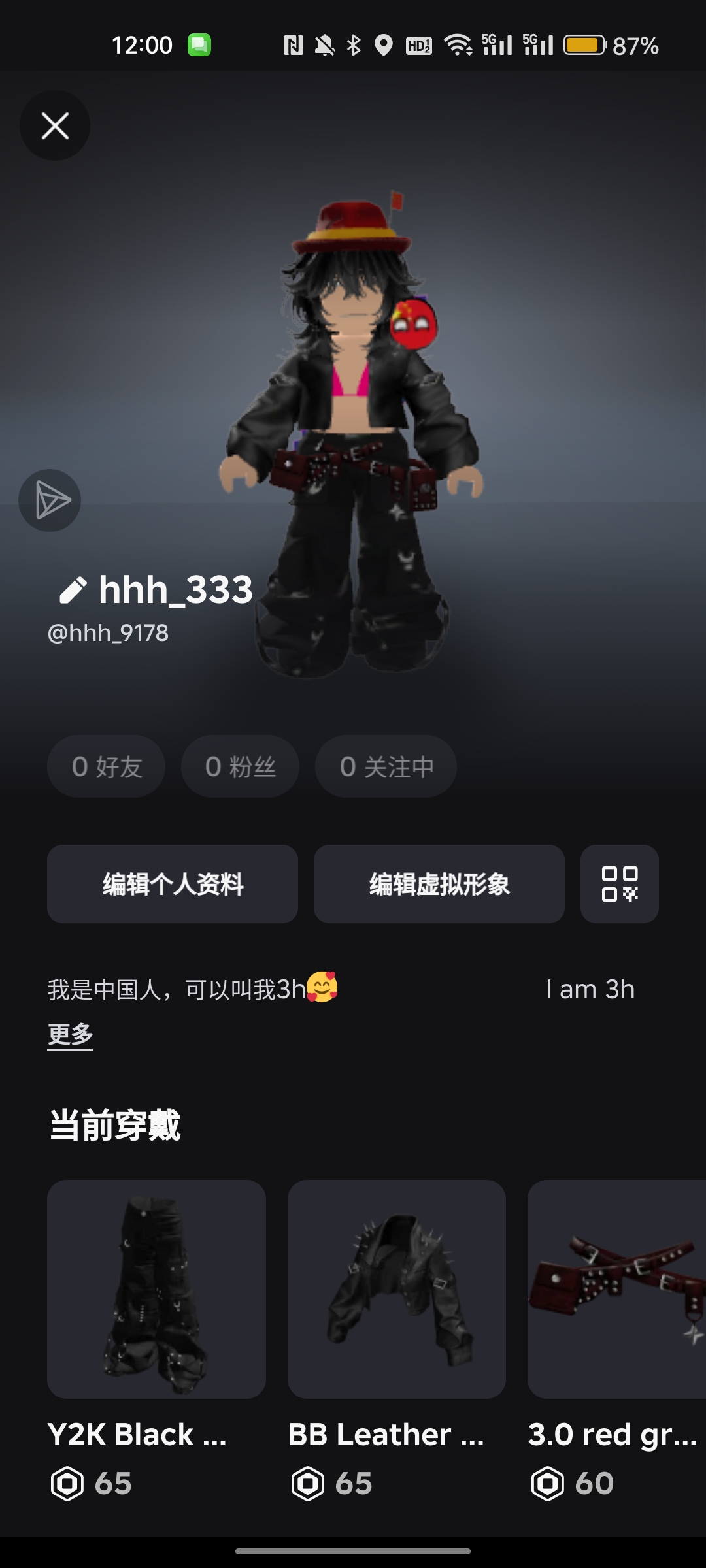Image resolution: width=706 pixels, height=1568 pixels.
Task: Close the profile screen with the X icon
Action: (x=55, y=125)
